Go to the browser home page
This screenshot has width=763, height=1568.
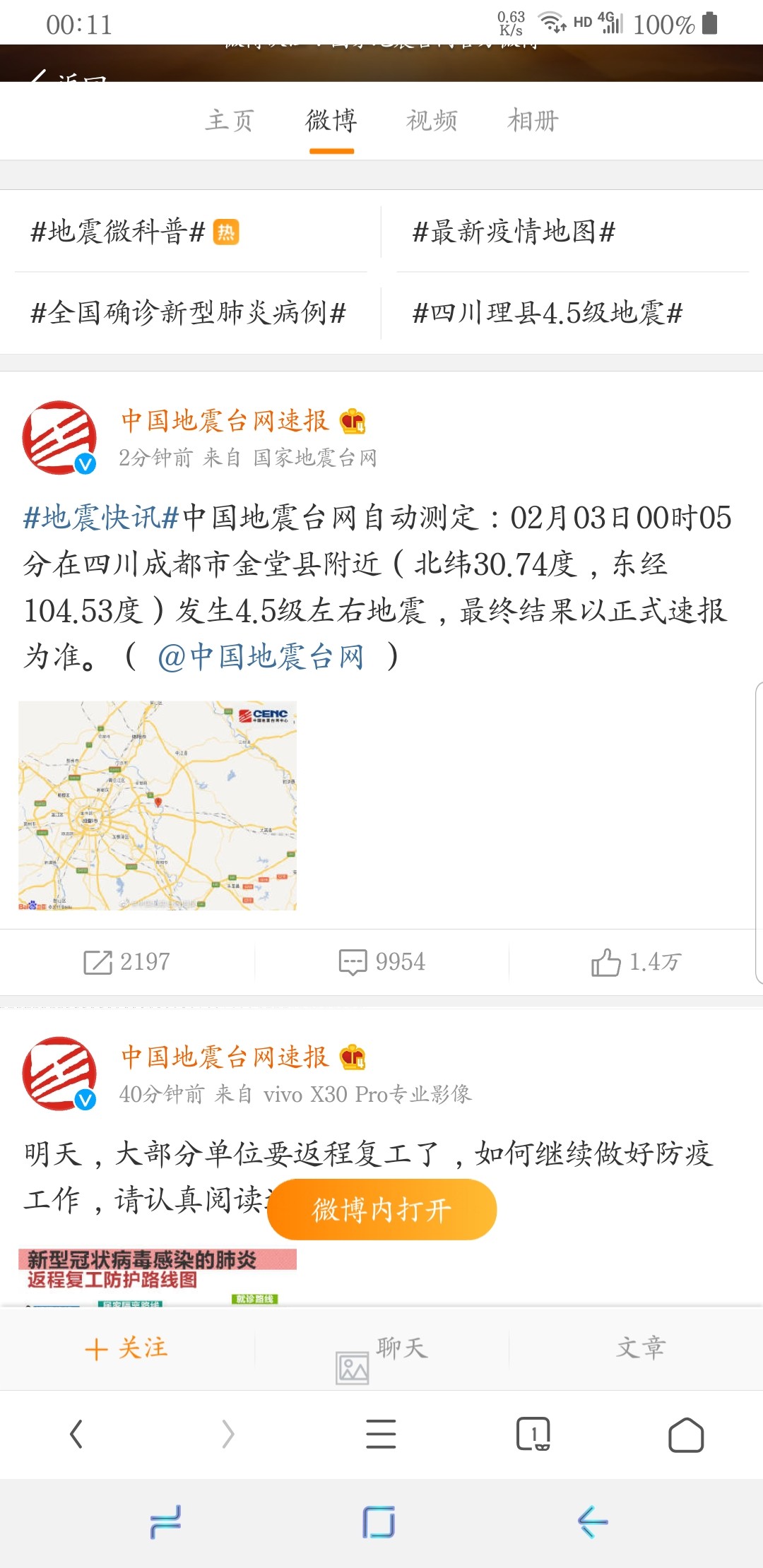pyautogui.click(x=686, y=1434)
